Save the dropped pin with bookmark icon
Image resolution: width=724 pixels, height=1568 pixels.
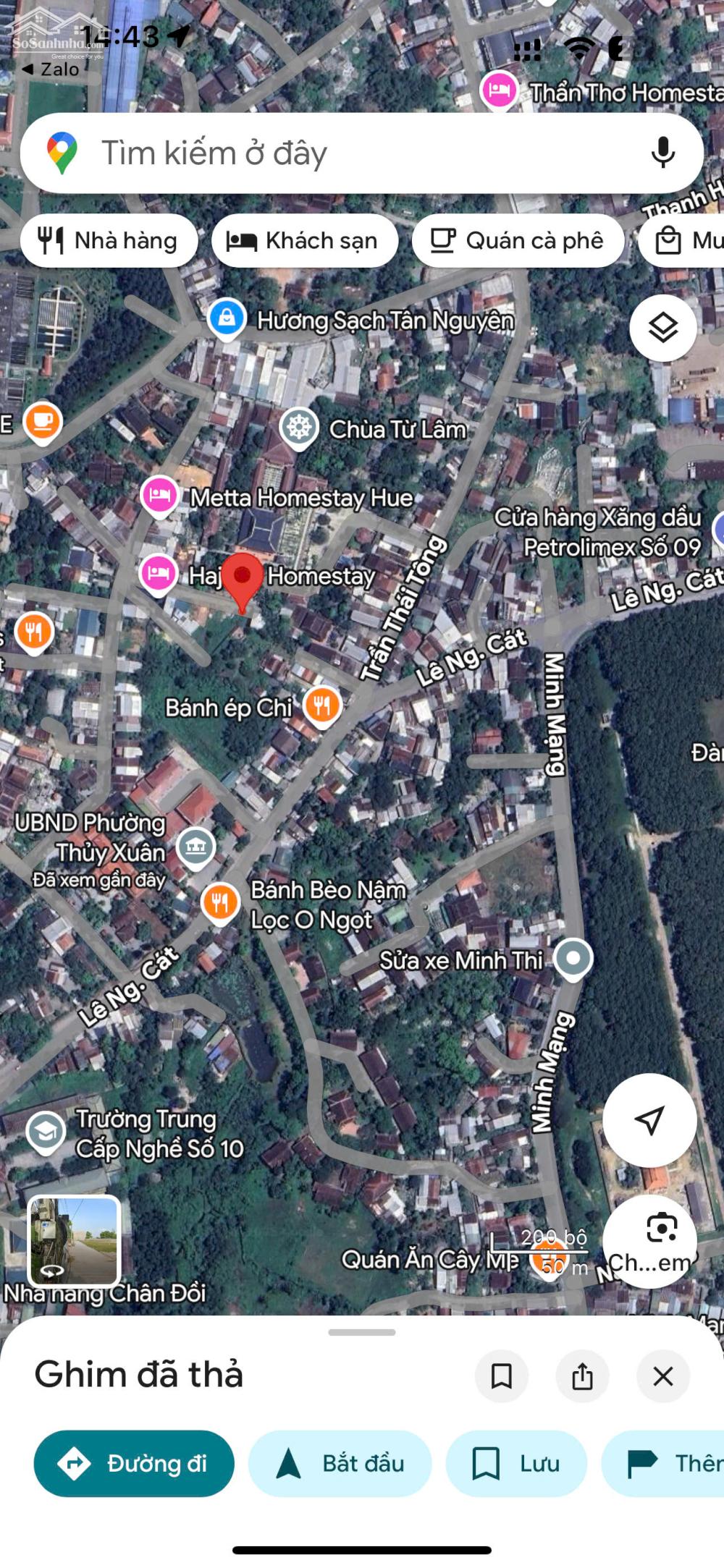click(501, 1376)
